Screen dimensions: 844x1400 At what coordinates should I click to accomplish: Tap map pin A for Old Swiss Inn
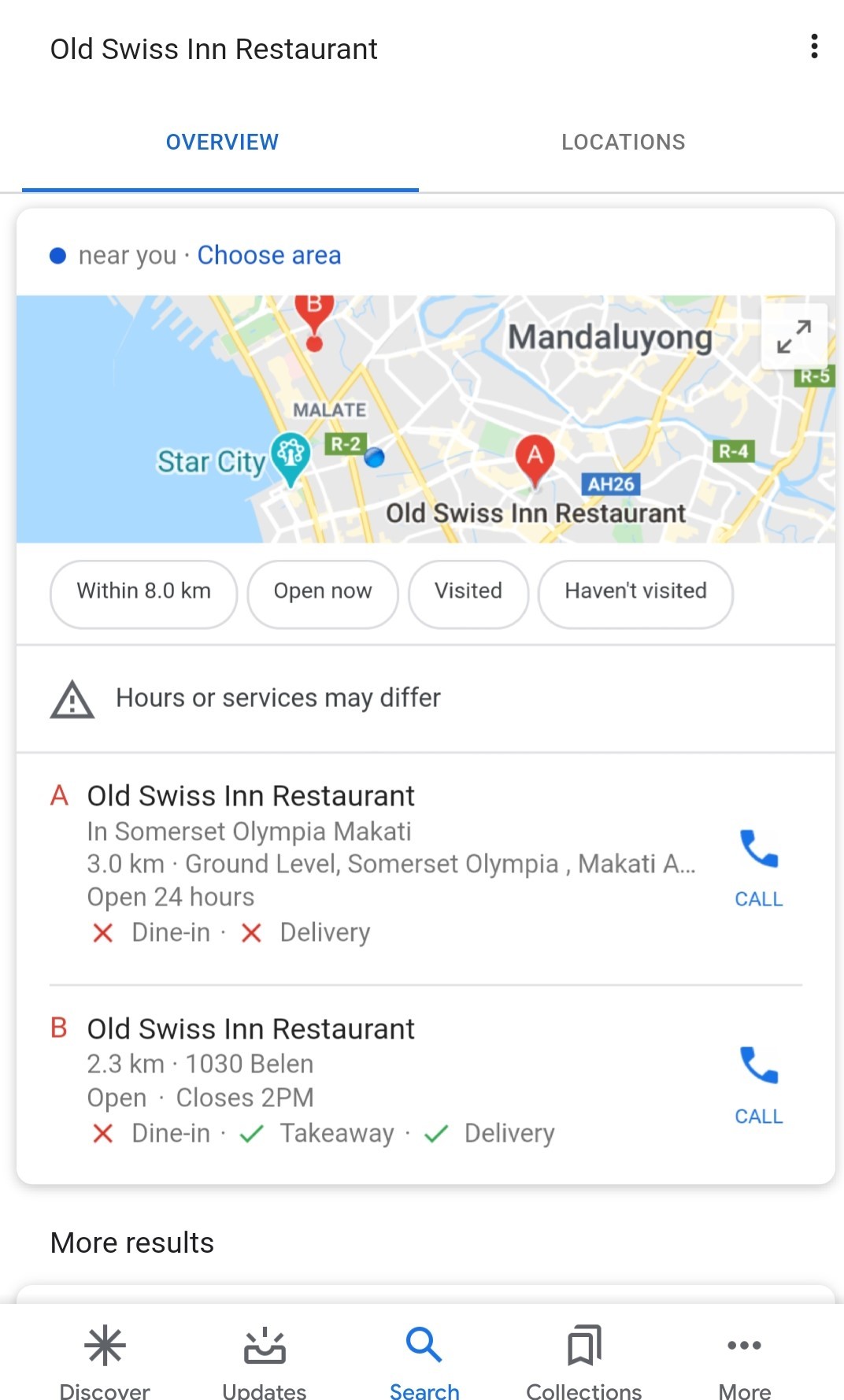pos(535,457)
